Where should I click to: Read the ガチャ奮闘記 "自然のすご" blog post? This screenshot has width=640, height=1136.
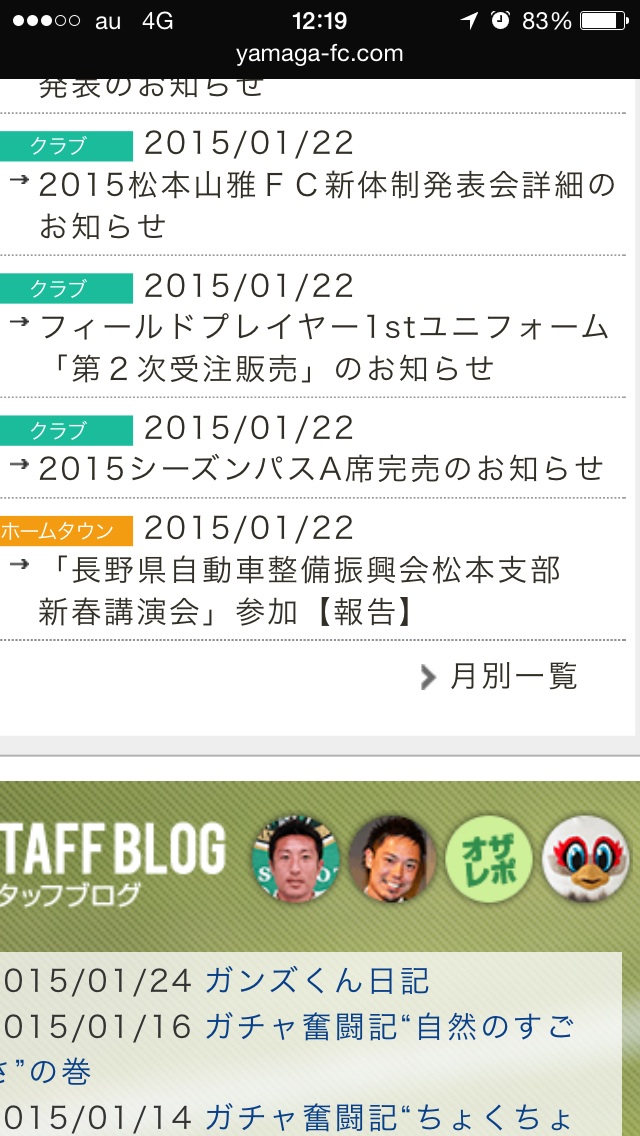[x=389, y=1028]
